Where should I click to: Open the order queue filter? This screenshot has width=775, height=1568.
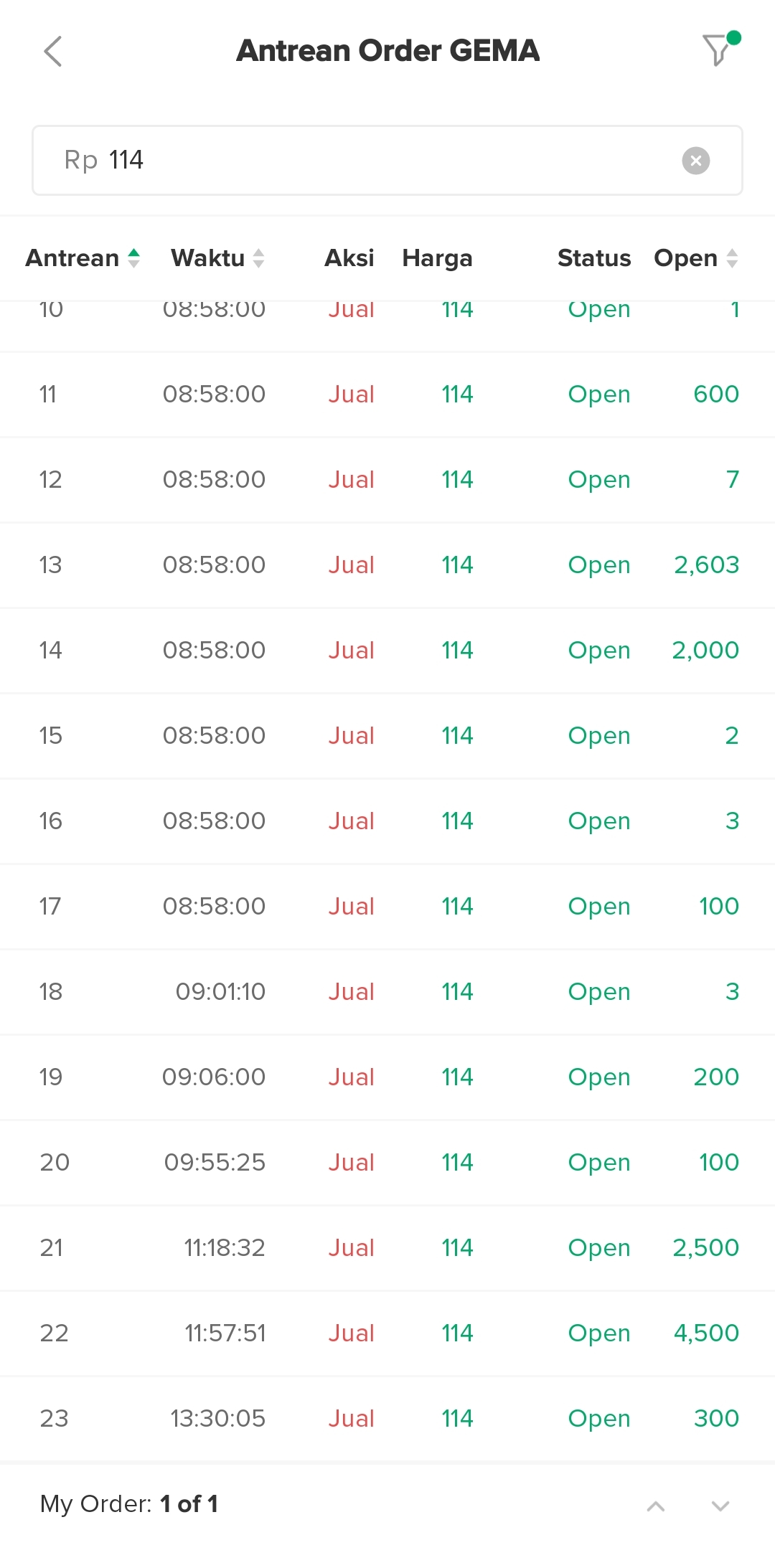click(718, 50)
